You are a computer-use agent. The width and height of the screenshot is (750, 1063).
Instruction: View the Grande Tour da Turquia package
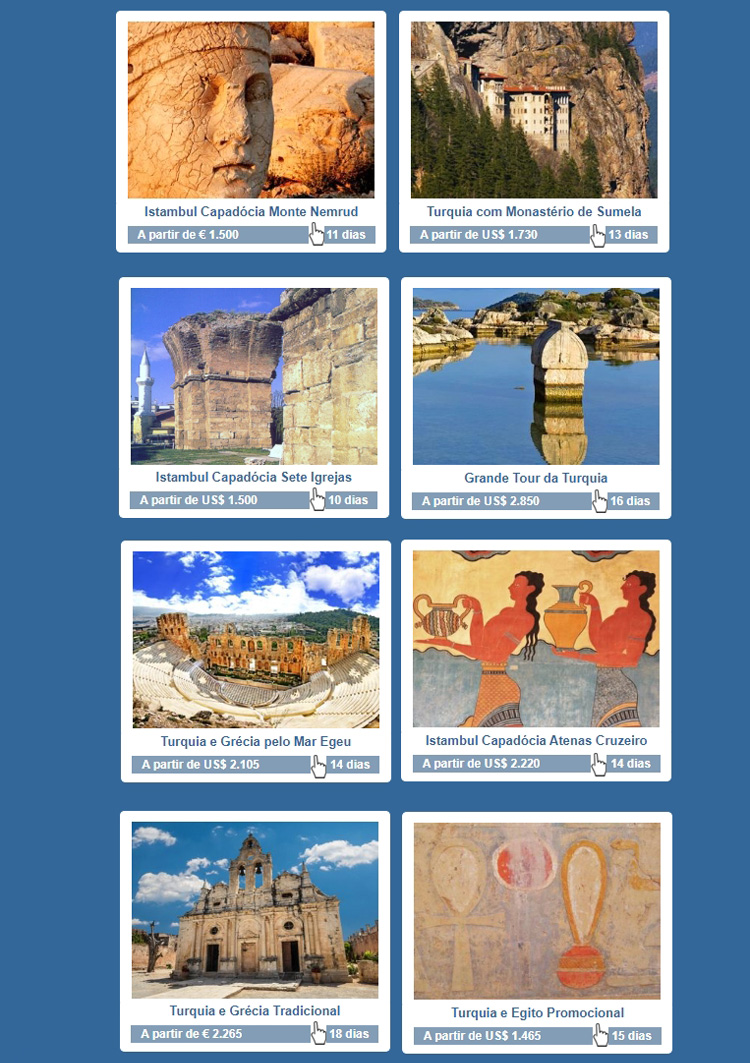[x=536, y=478]
